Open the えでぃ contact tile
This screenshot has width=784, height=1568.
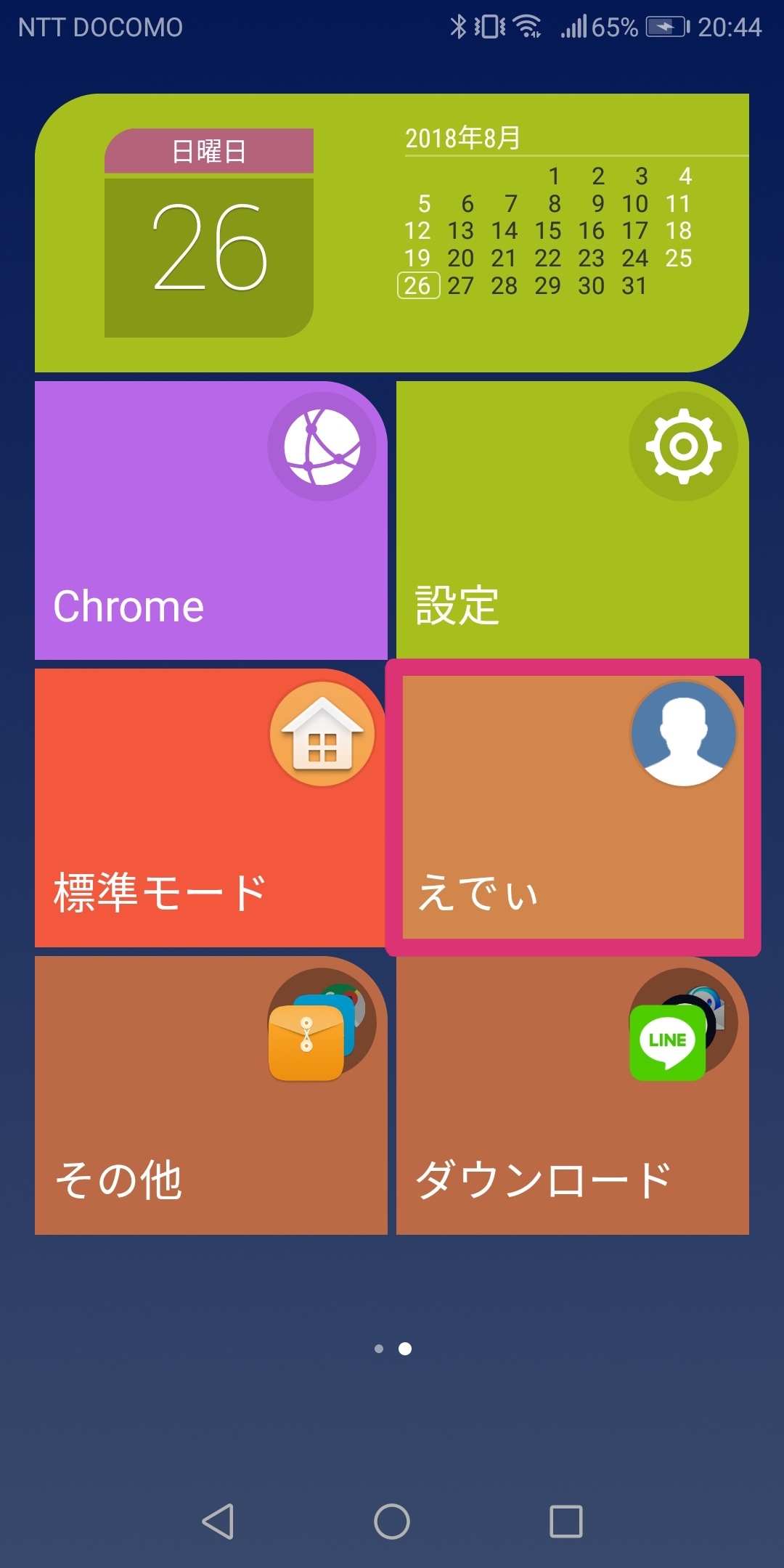pyautogui.click(x=572, y=807)
